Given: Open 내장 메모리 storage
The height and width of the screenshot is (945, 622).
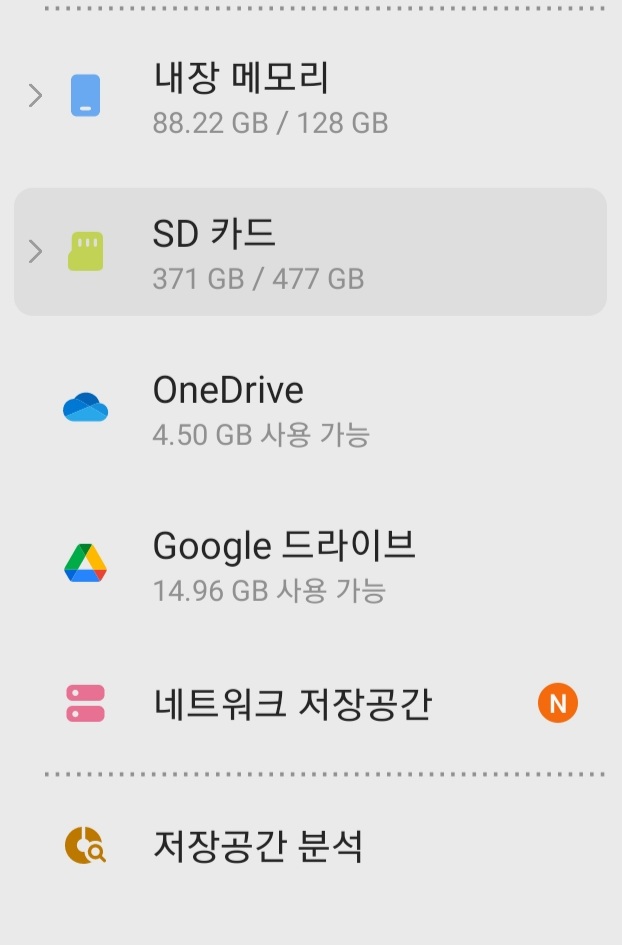Looking at the screenshot, I should click(270, 97).
